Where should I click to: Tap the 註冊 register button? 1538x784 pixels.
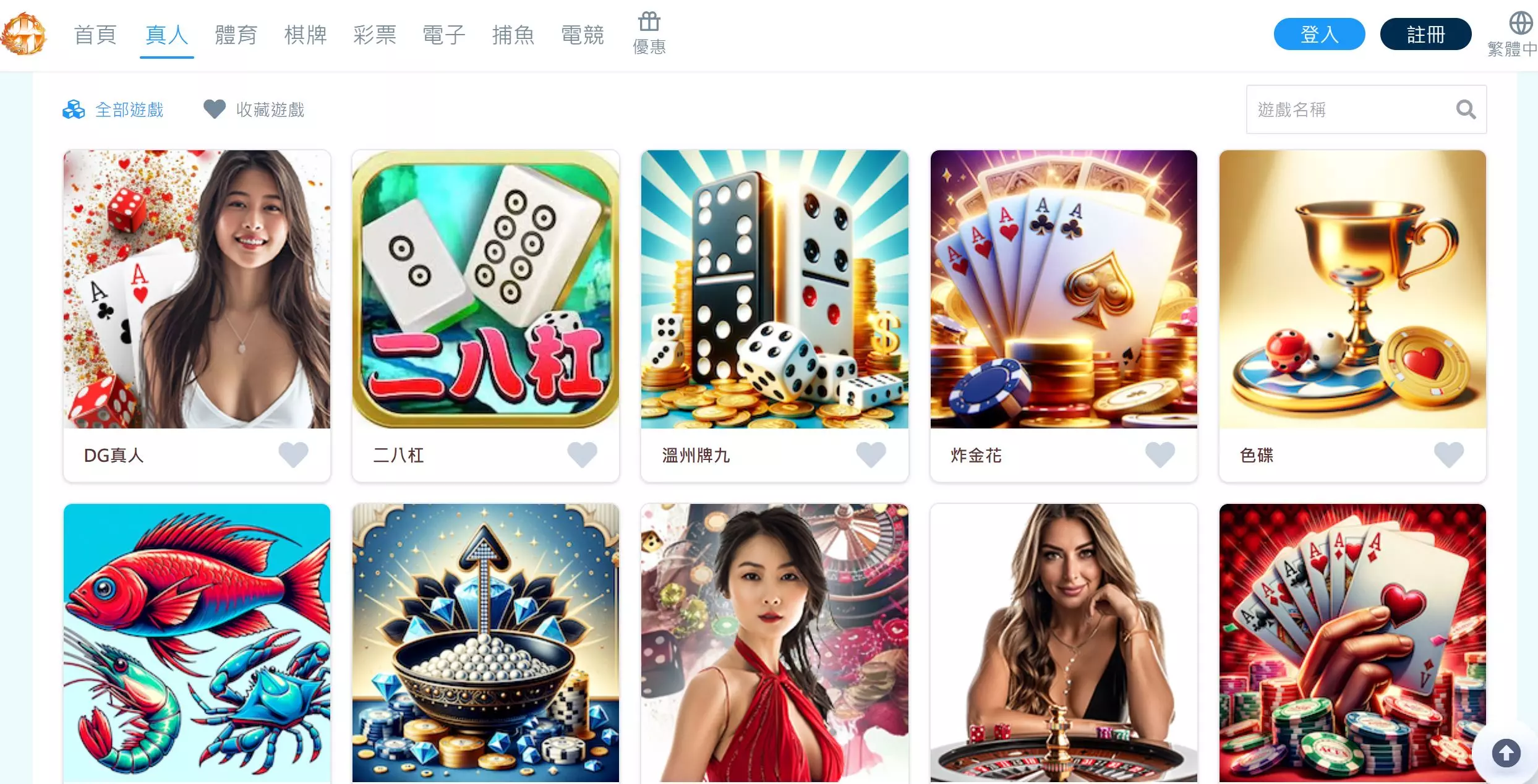1425,34
